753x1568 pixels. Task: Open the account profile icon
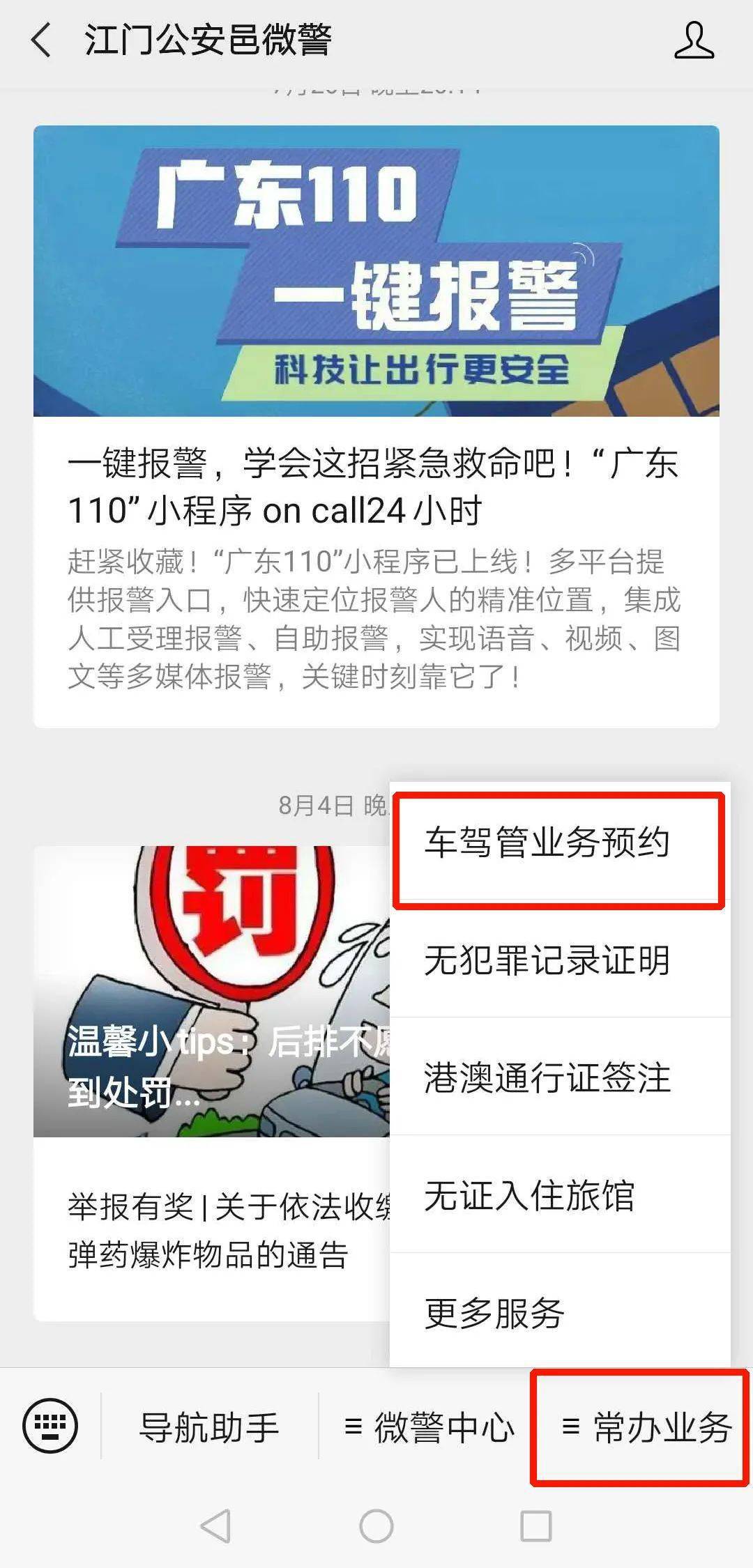[694, 40]
